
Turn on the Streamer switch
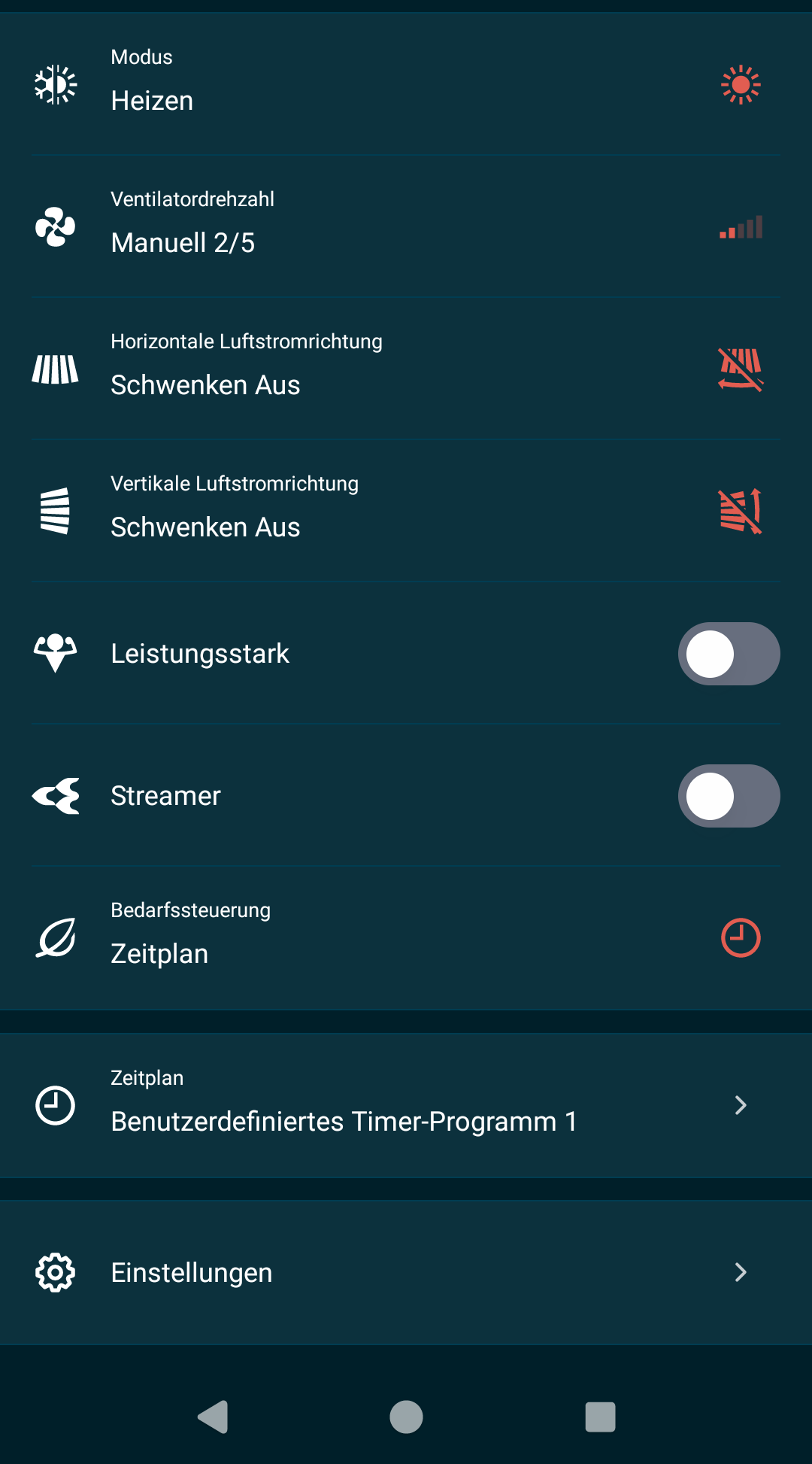(x=729, y=796)
